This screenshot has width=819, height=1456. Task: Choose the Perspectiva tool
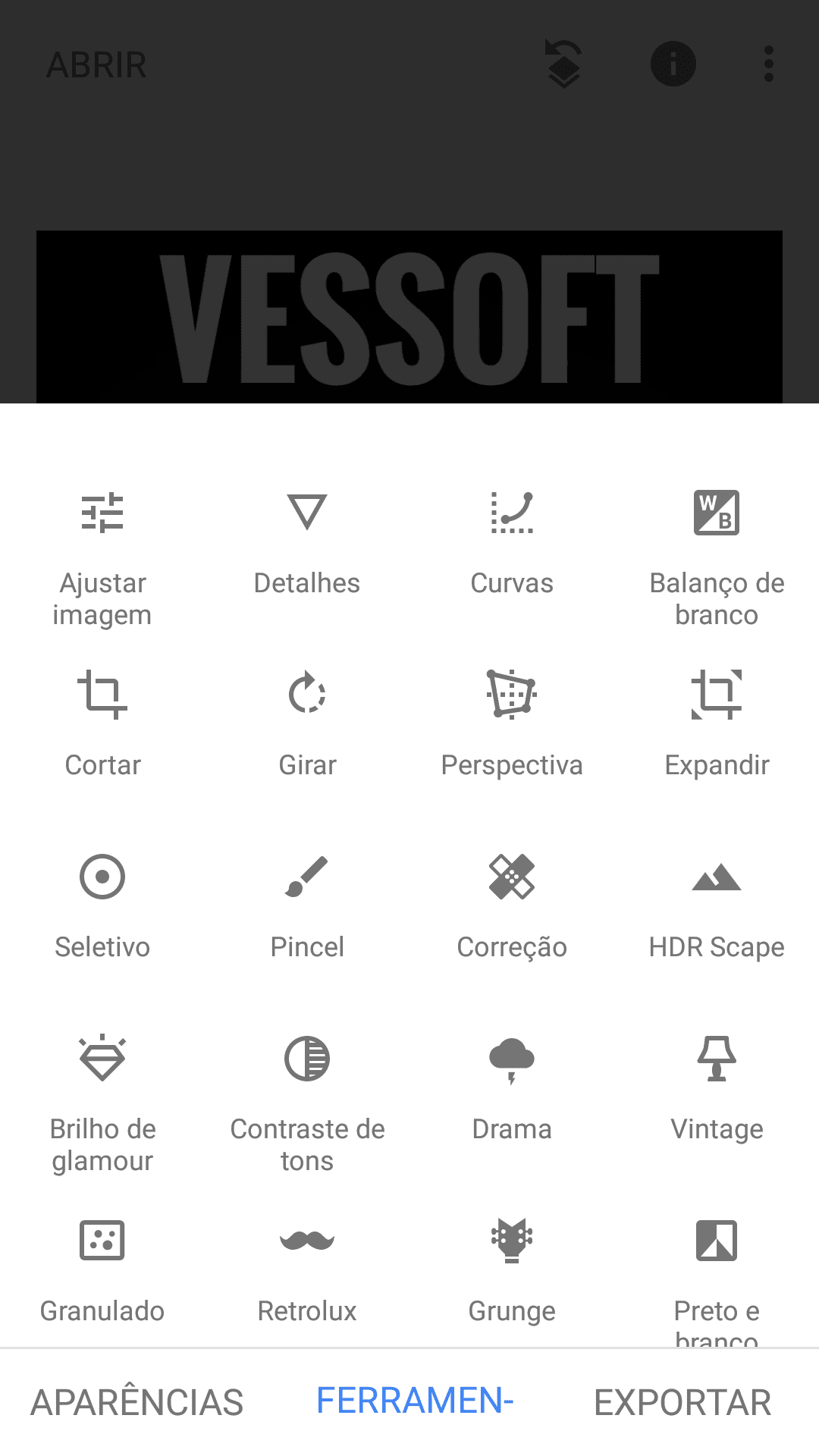click(512, 724)
